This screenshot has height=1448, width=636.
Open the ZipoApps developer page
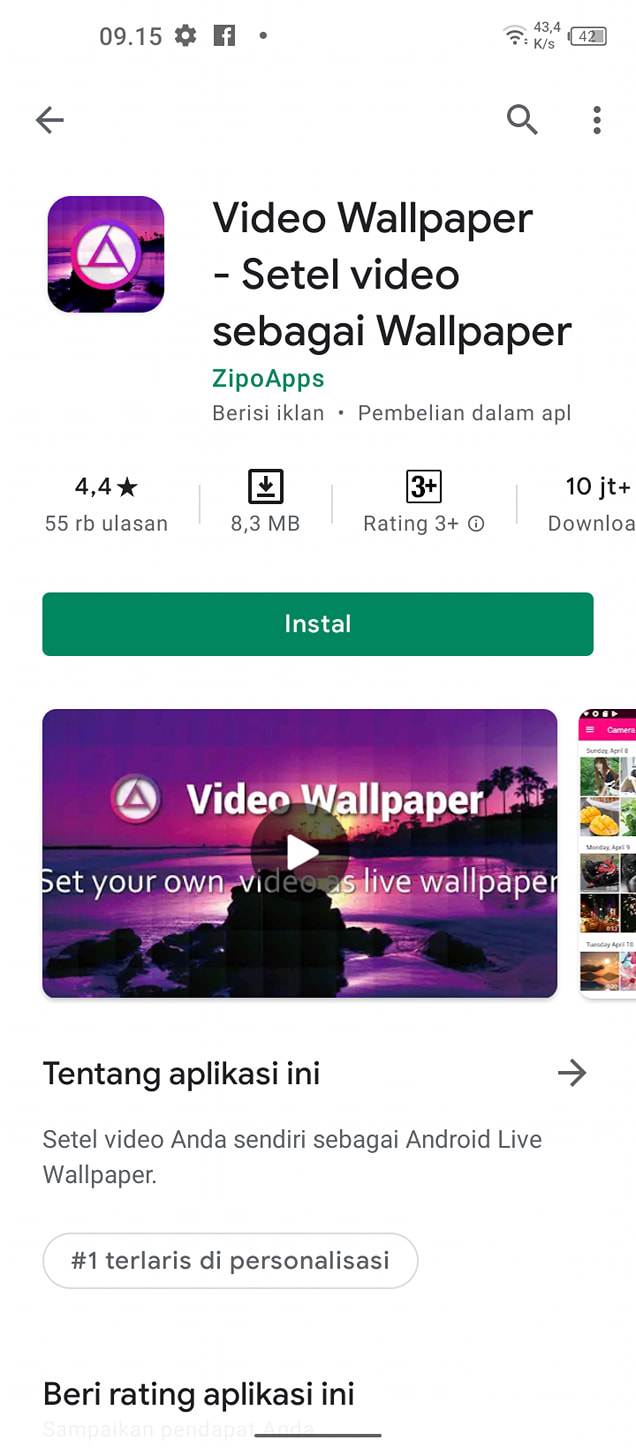tap(268, 379)
